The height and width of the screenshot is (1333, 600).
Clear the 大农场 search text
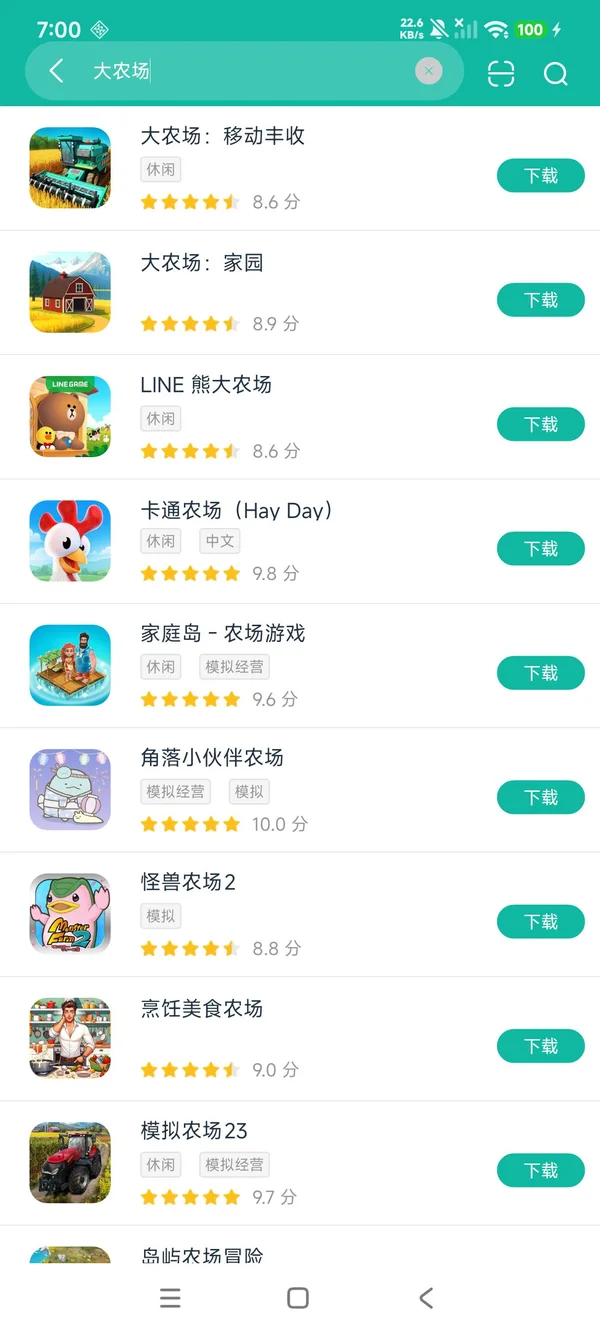coord(428,71)
